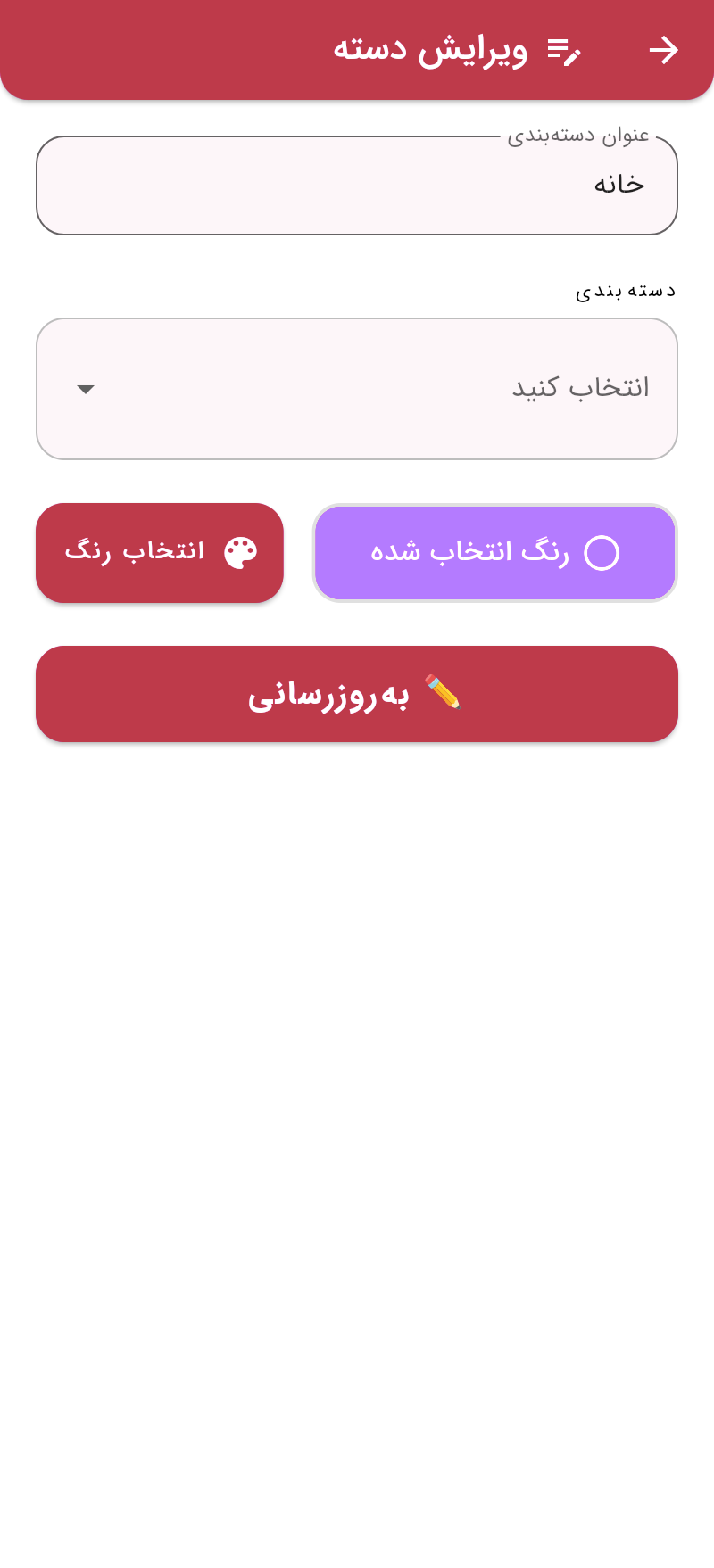Open the انتخاب رنگ color picker
Screen dimensions: 714x1568
point(160,553)
